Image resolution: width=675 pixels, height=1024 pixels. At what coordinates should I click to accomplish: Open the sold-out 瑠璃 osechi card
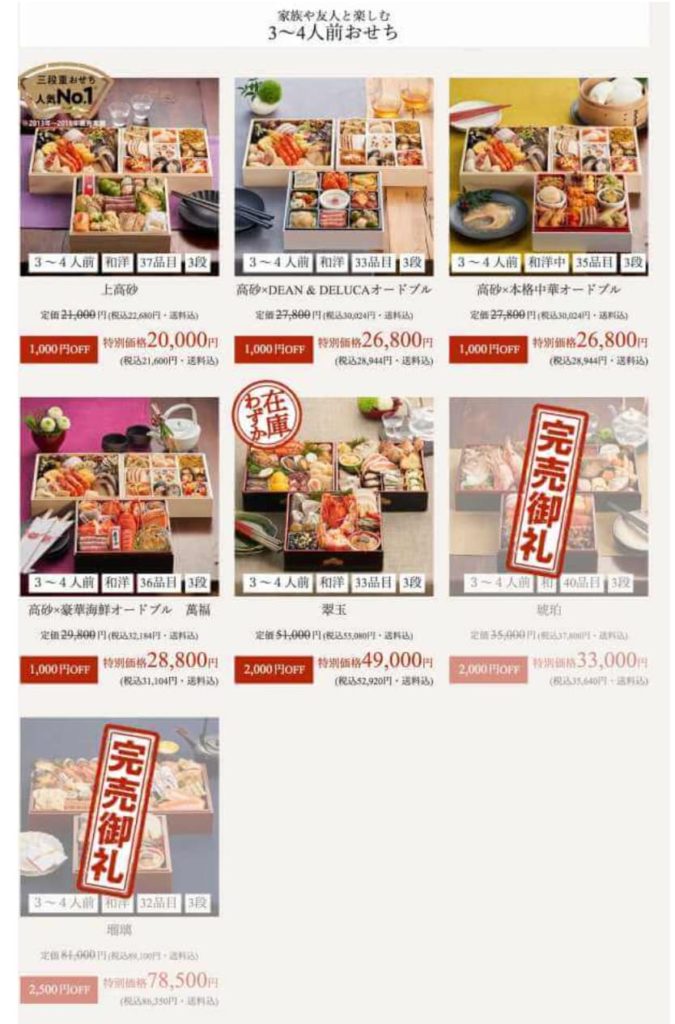[119, 815]
